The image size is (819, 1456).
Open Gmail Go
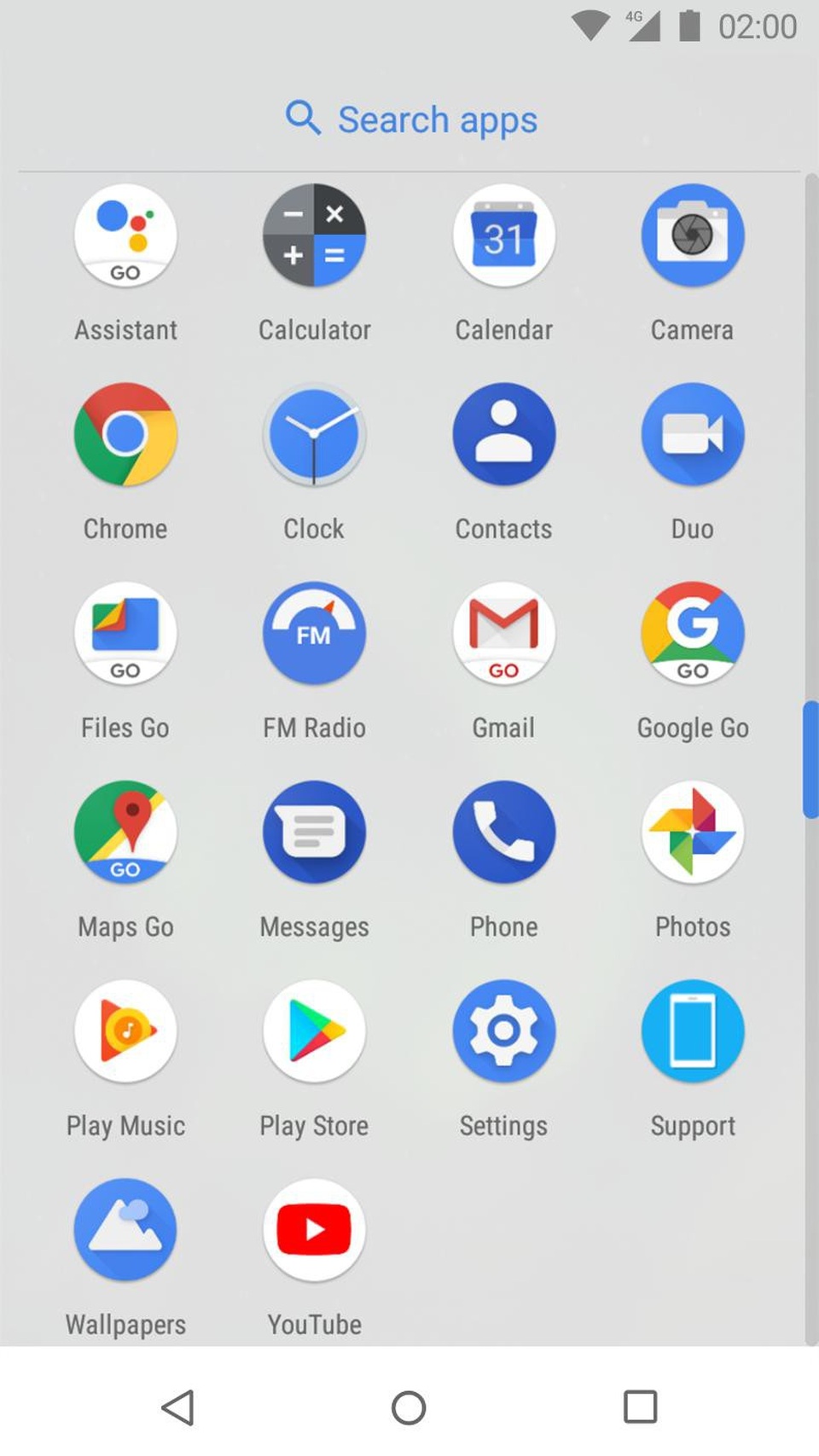point(503,635)
